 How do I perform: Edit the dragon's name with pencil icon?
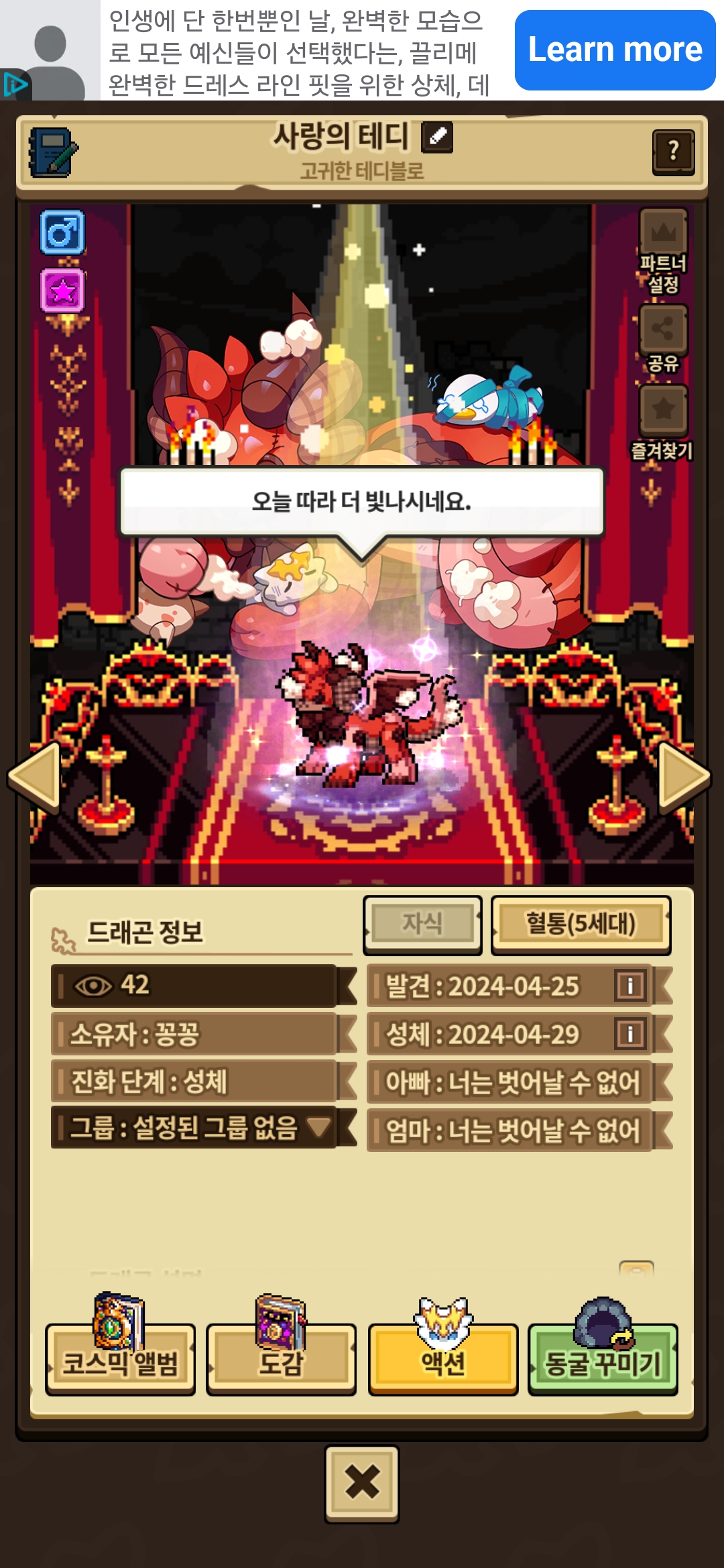click(x=437, y=137)
